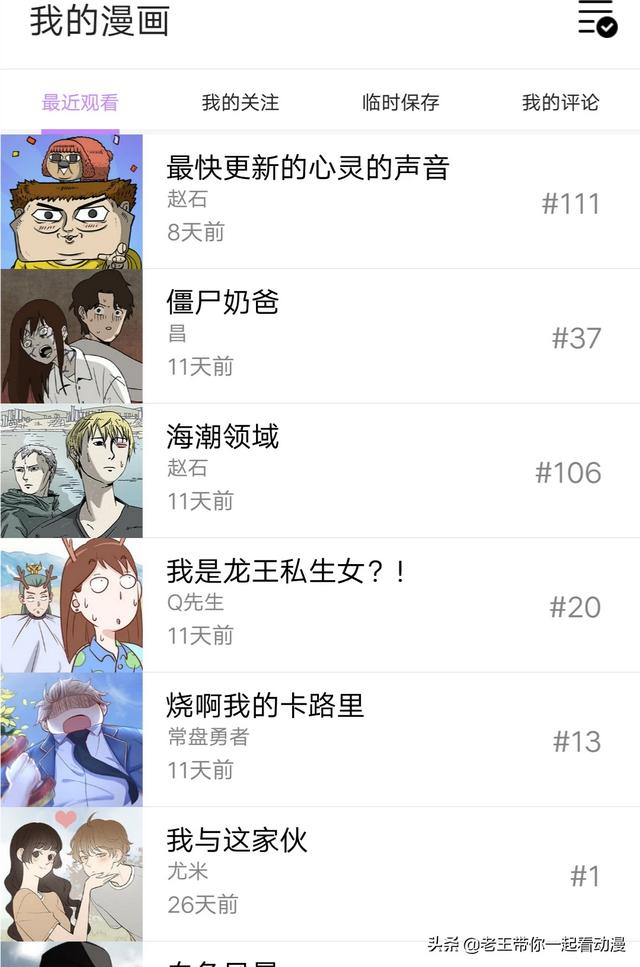Switch to the 临时保存 tab
This screenshot has height=967, width=640.
400,102
